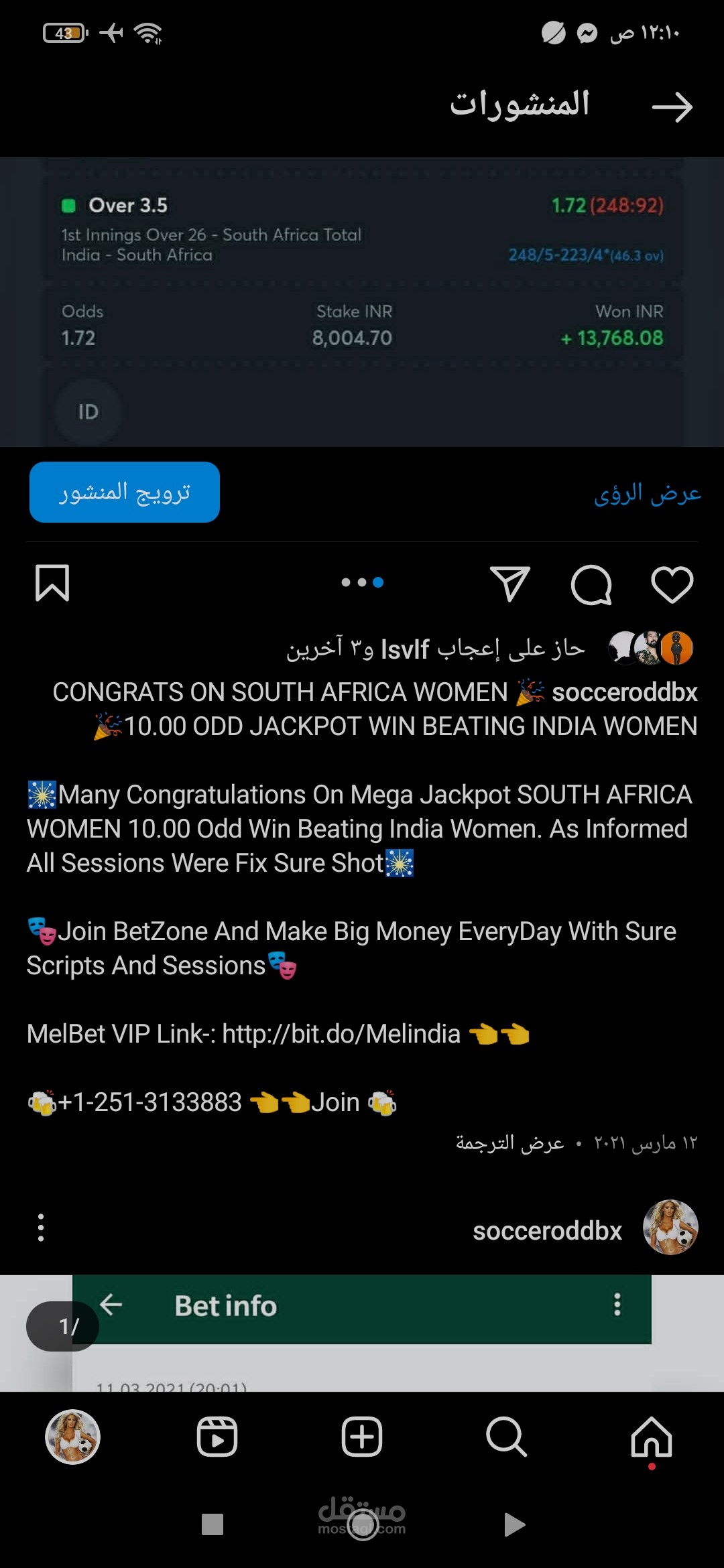Tap the system home circle button
This screenshot has height=1568, width=724.
pos(363,1526)
